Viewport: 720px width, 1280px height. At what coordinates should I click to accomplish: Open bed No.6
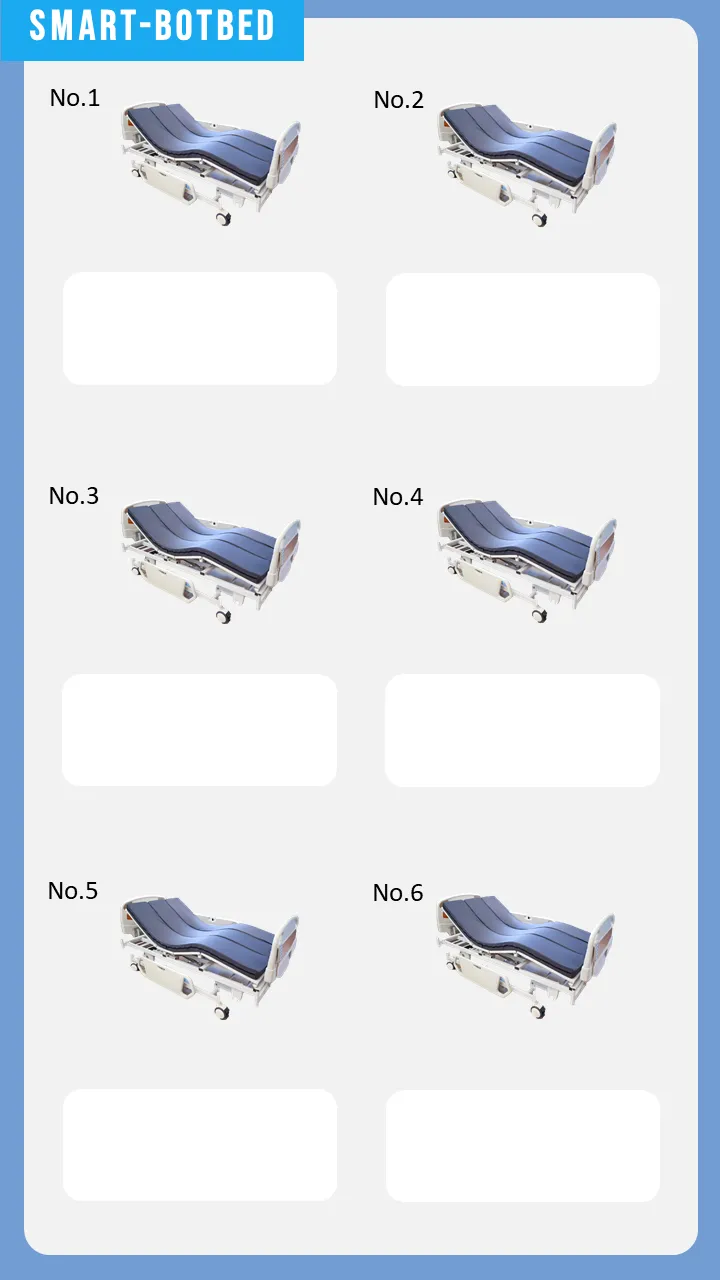click(527, 957)
